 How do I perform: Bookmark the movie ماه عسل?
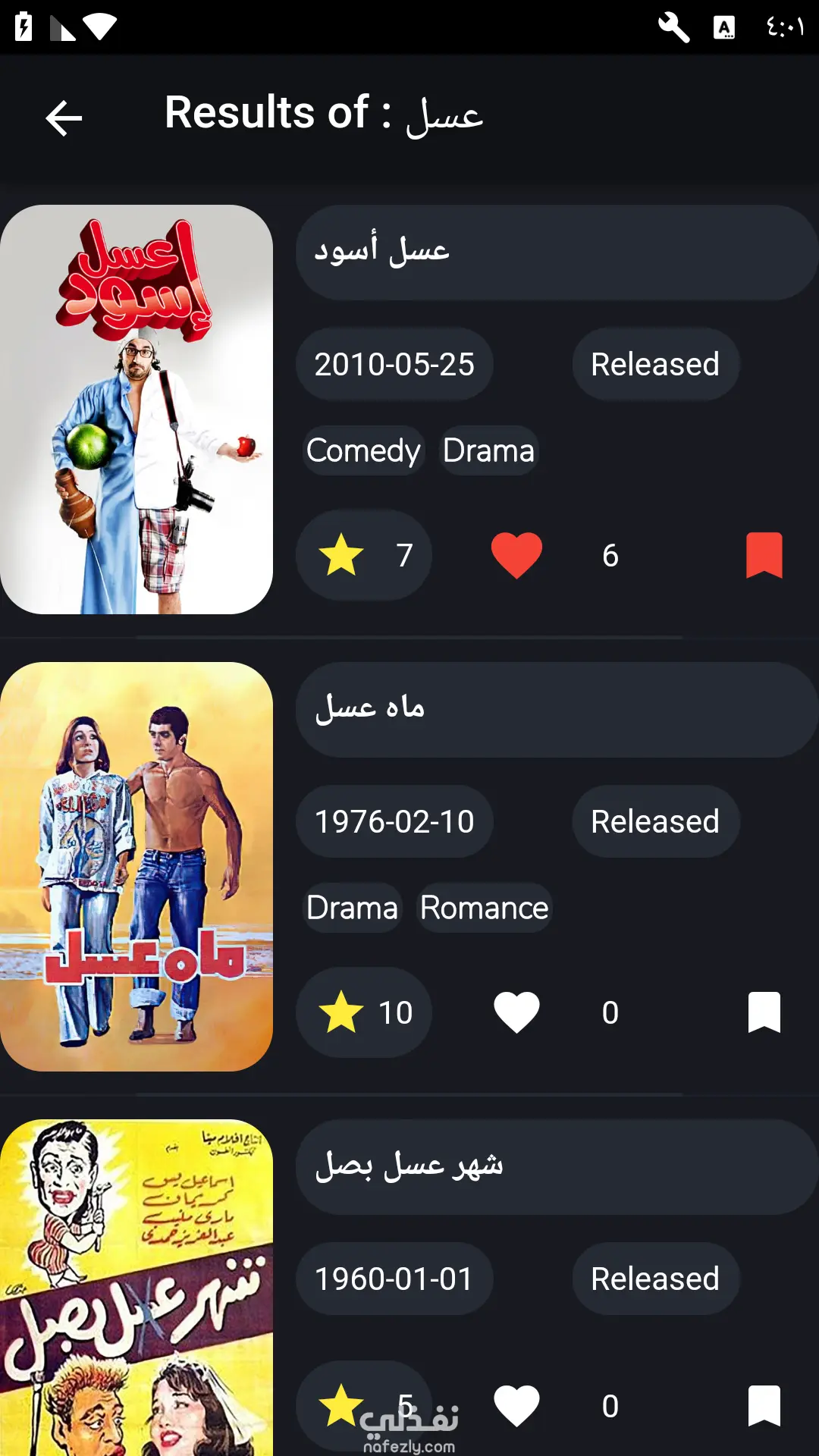tap(764, 1012)
